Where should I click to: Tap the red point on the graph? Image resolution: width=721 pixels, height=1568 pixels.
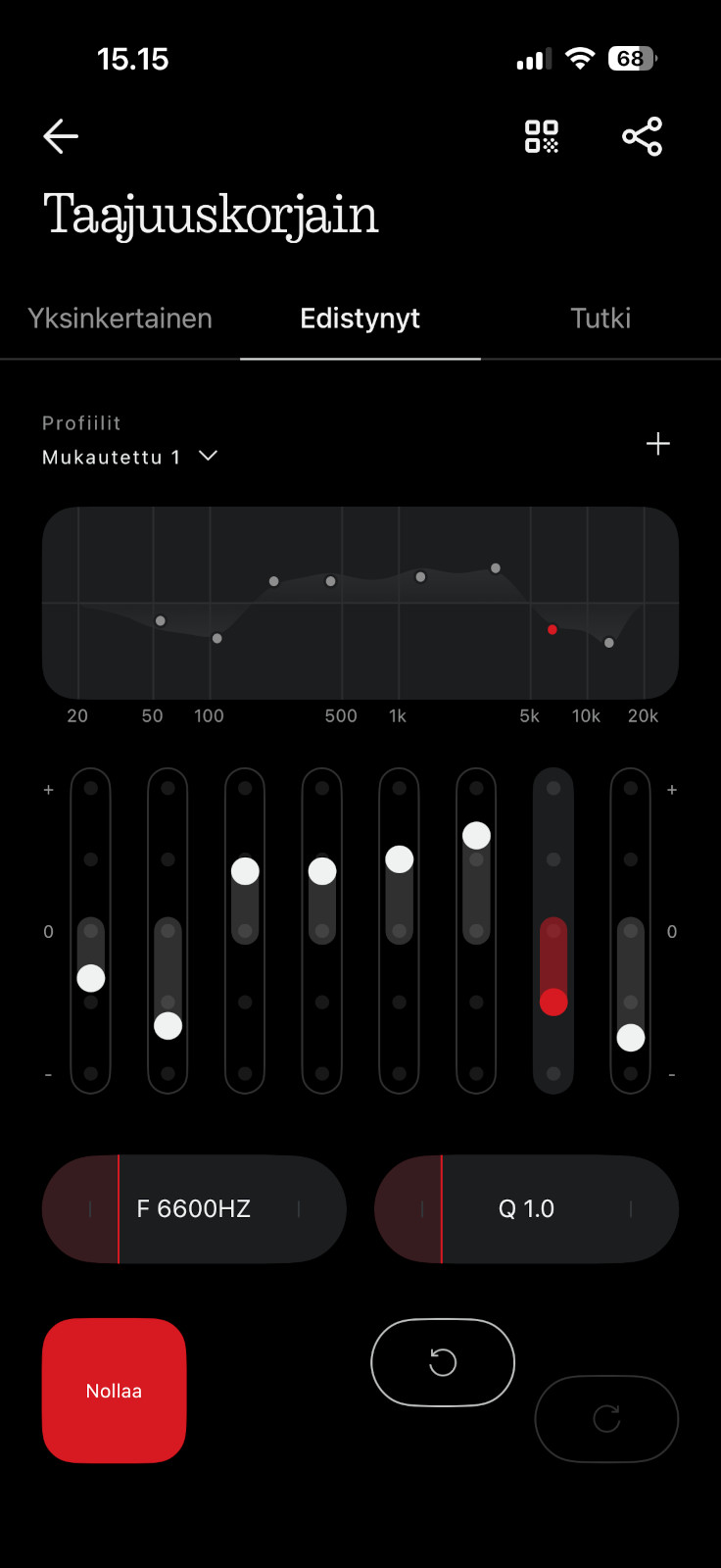553,629
